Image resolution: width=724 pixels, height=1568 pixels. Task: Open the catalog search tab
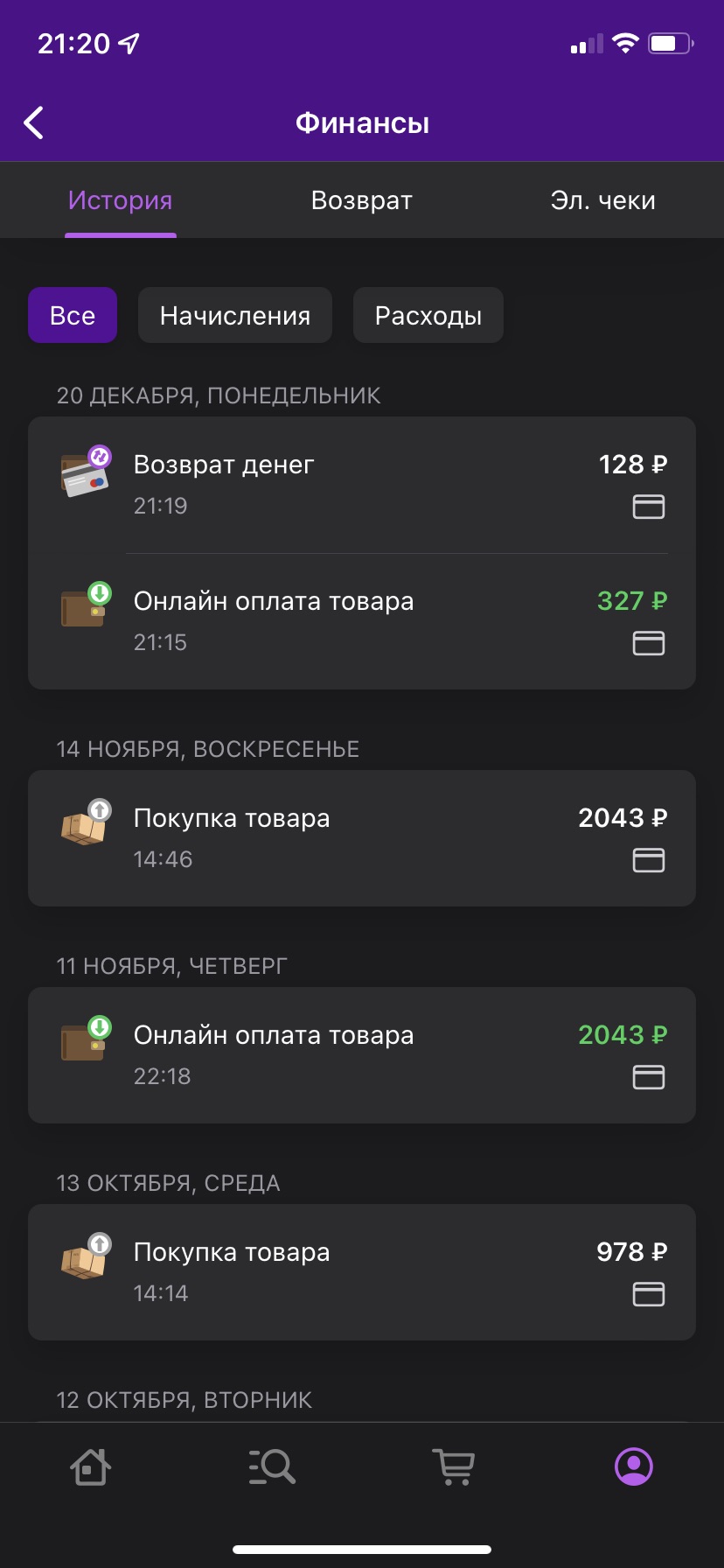[272, 1467]
